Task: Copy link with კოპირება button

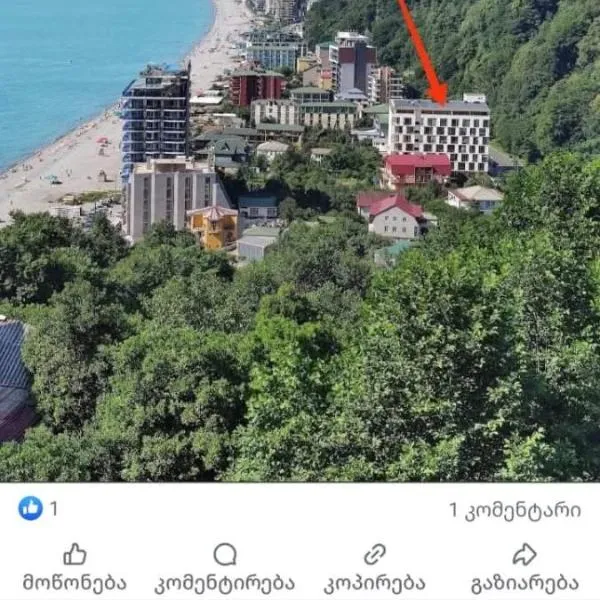Action: tap(375, 567)
